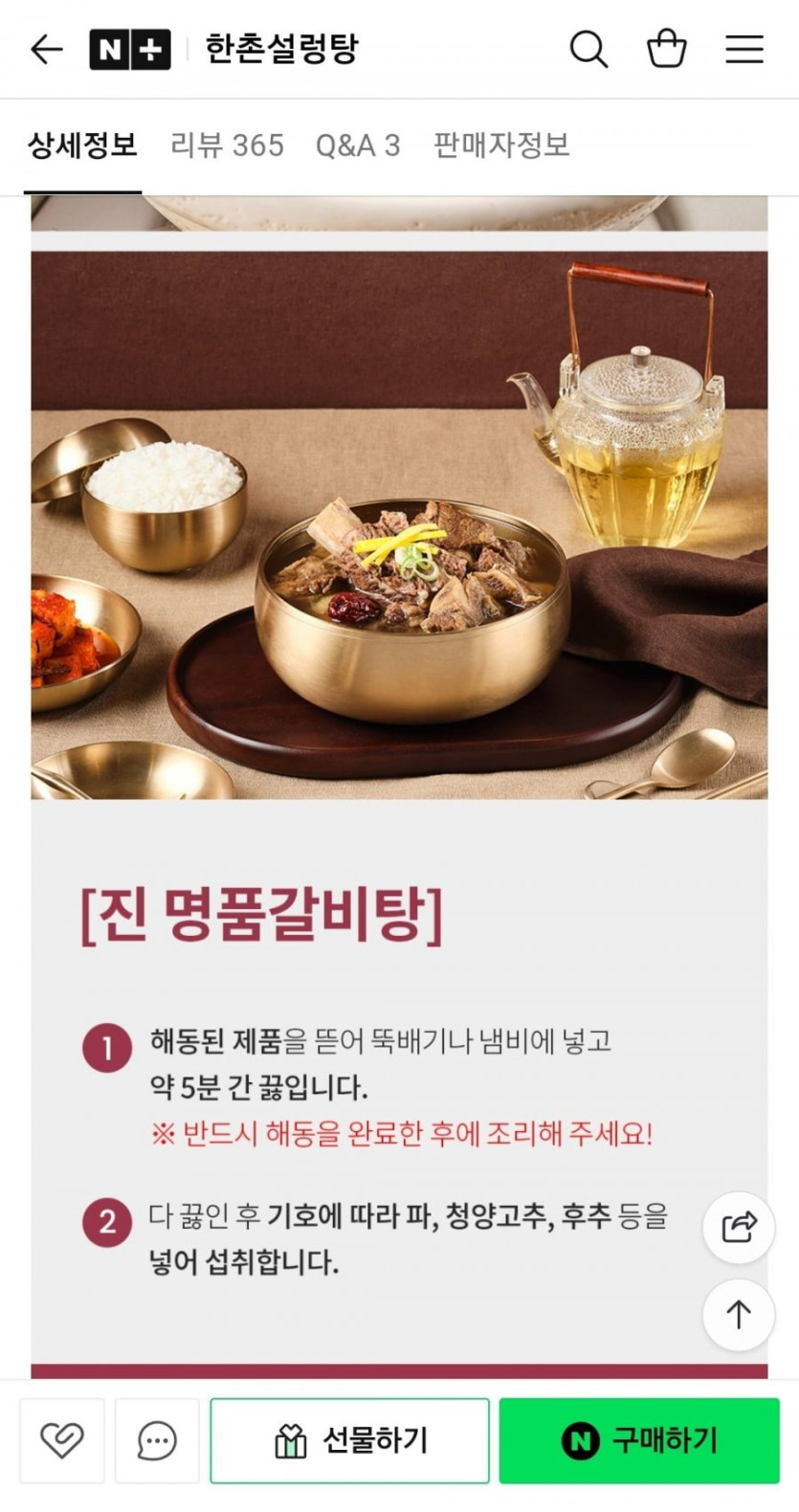799x1512 pixels.
Task: Add product to wishlist with heart
Action: [62, 1440]
